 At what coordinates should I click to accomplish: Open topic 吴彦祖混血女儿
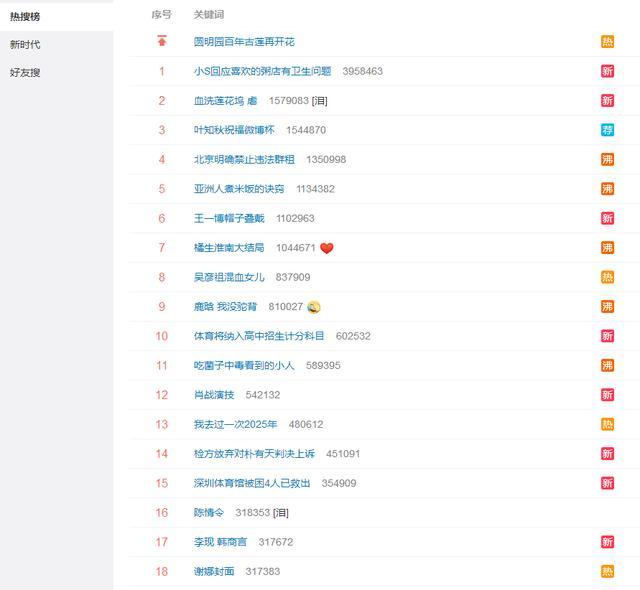(229, 277)
